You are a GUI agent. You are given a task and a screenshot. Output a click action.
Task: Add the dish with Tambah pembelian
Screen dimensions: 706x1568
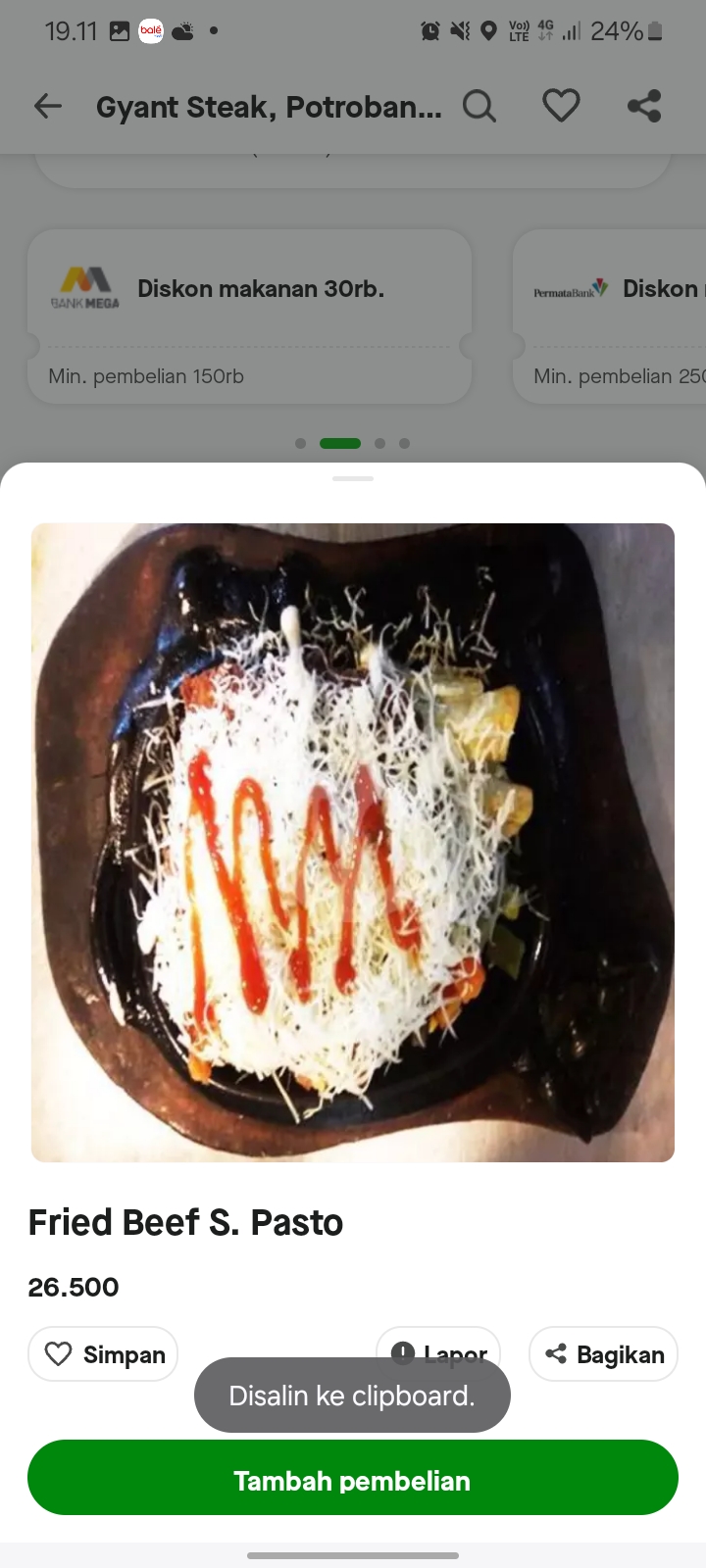coord(353,1478)
